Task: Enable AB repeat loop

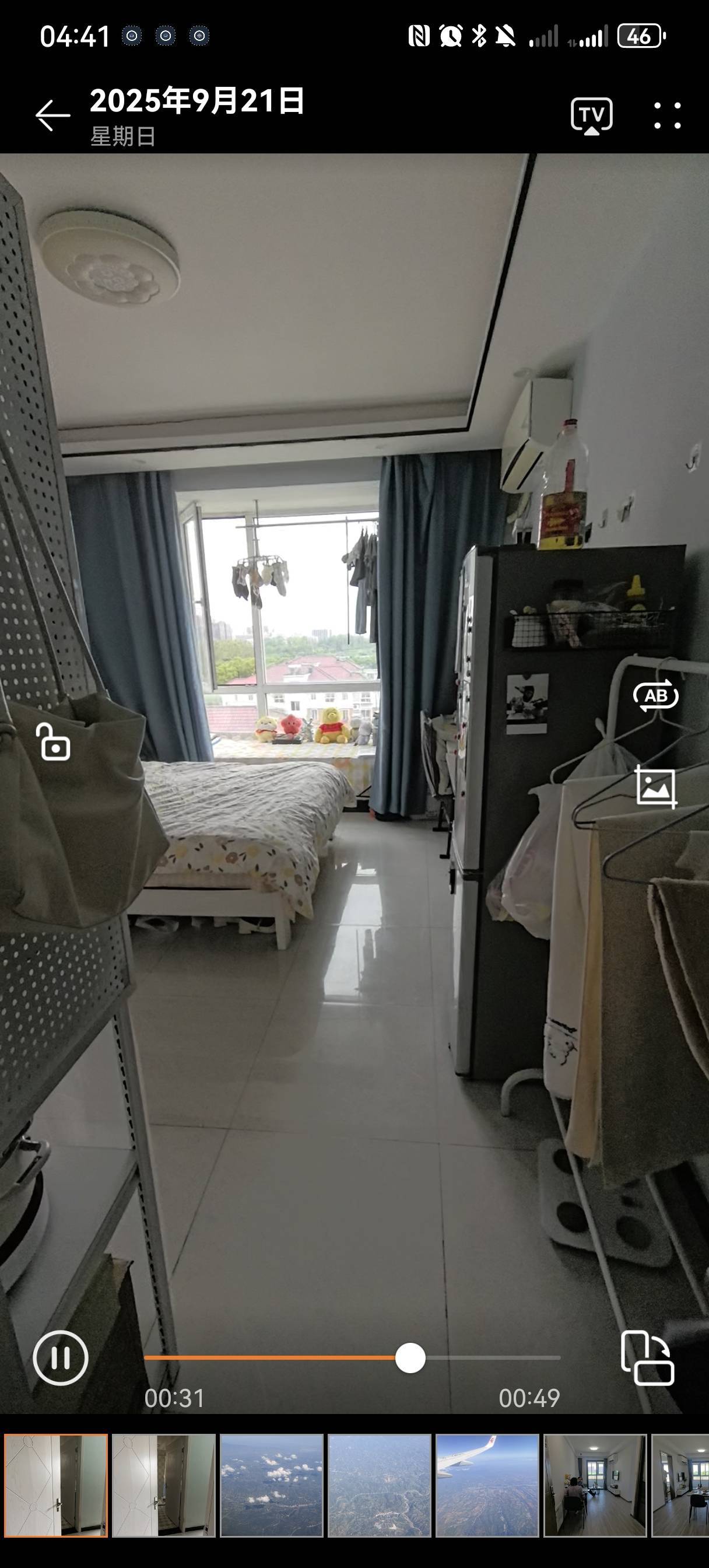Action: click(x=655, y=696)
